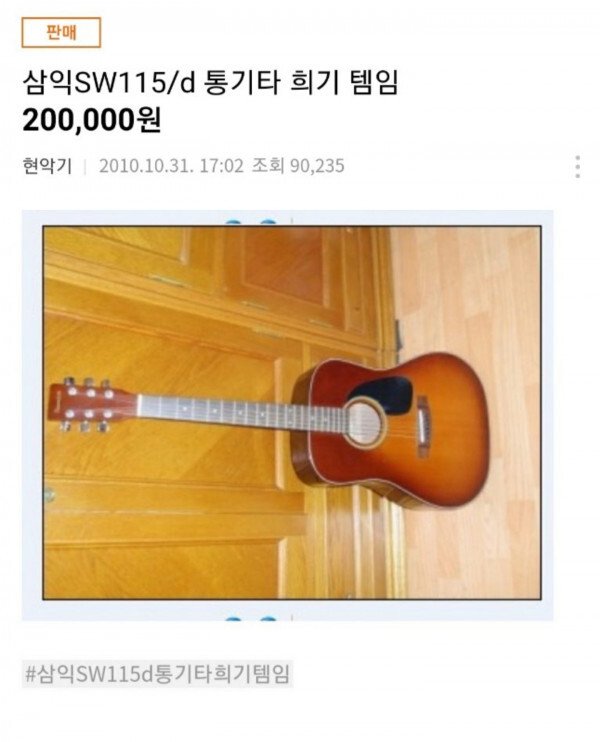Tap the 판매 label
The width and height of the screenshot is (600, 742).
pyautogui.click(x=61, y=33)
